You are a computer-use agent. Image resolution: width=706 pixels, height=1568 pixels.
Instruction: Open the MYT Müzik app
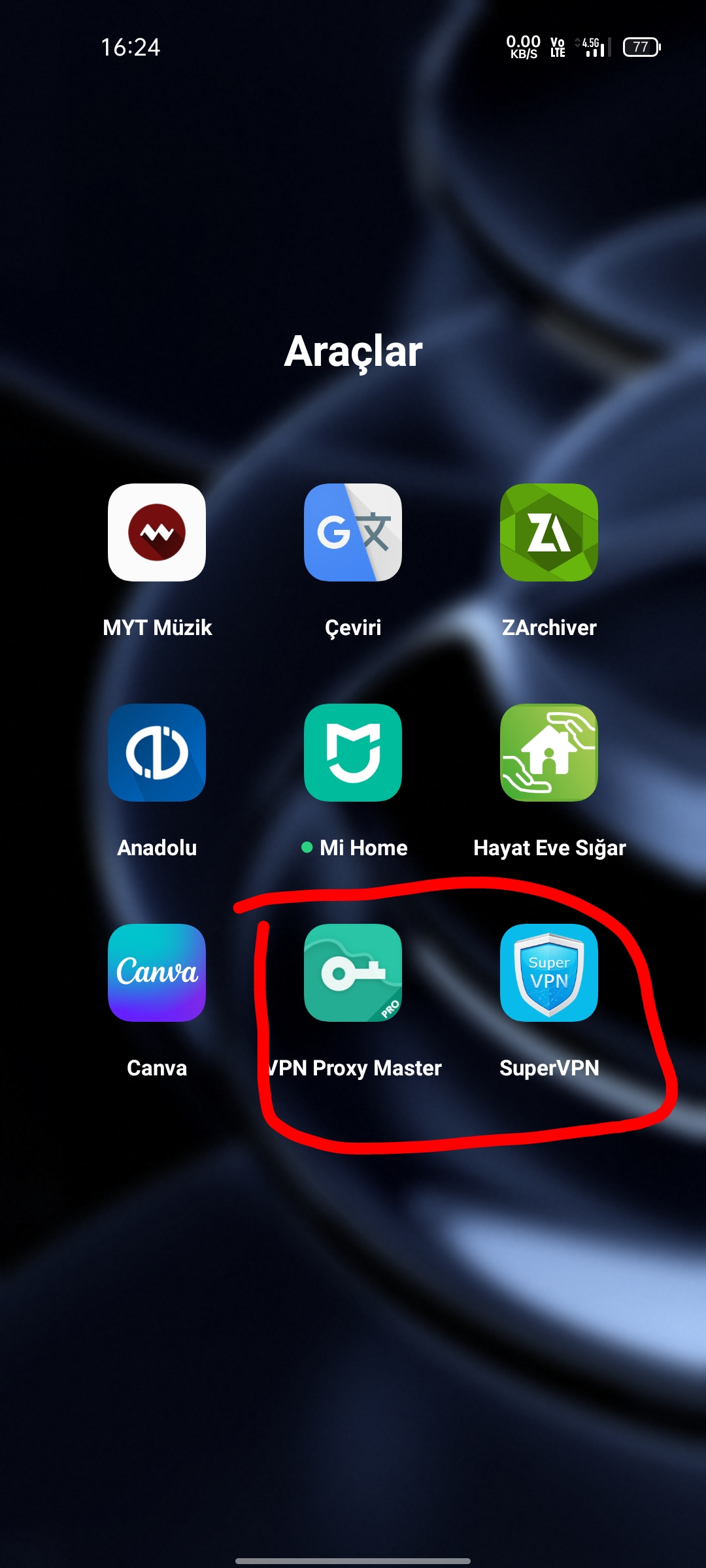[x=157, y=532]
